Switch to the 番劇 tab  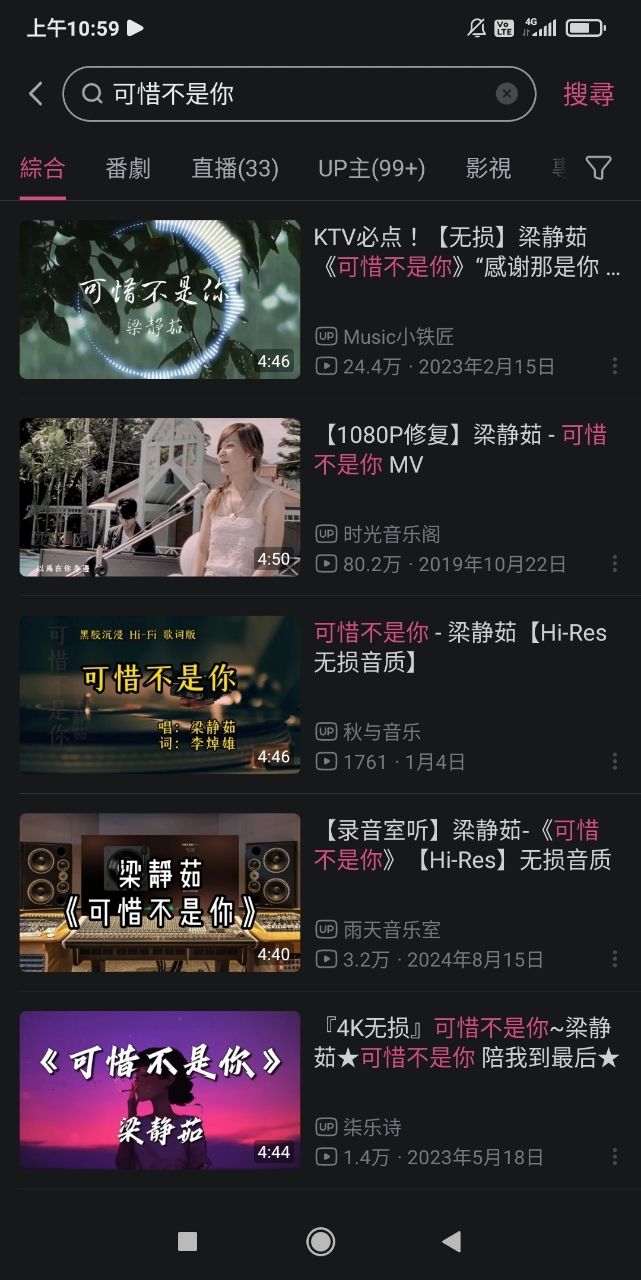point(128,168)
